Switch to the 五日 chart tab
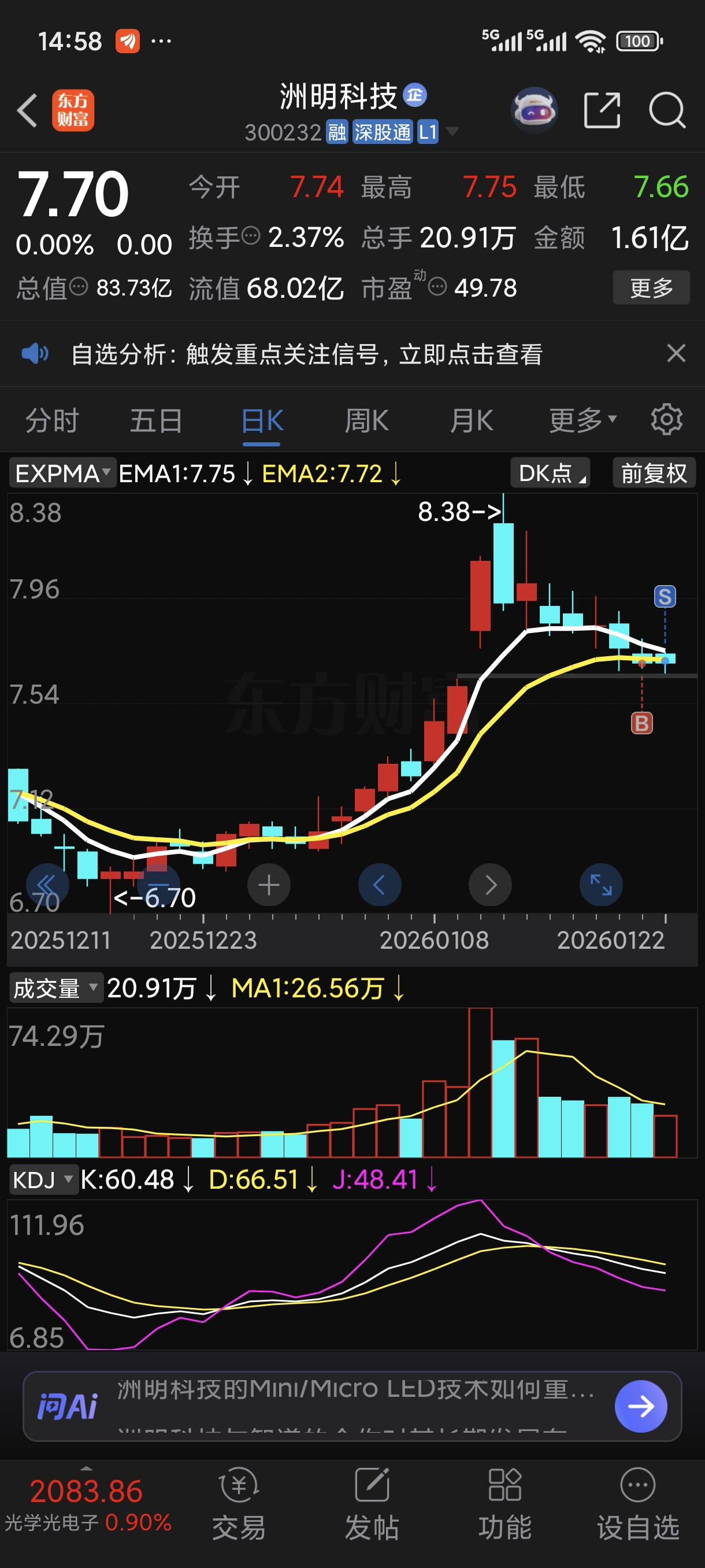 point(157,420)
